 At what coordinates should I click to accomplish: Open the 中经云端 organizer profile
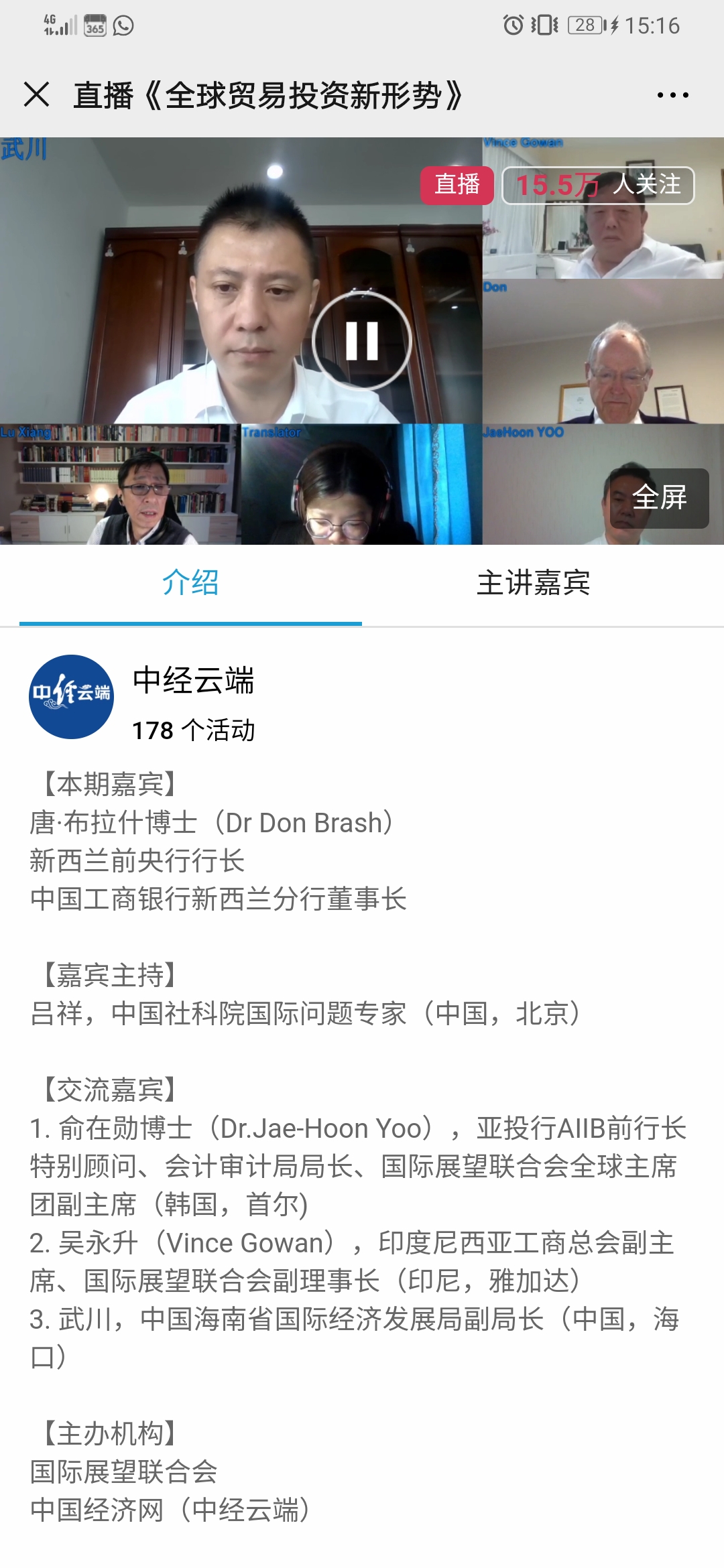coord(72,697)
